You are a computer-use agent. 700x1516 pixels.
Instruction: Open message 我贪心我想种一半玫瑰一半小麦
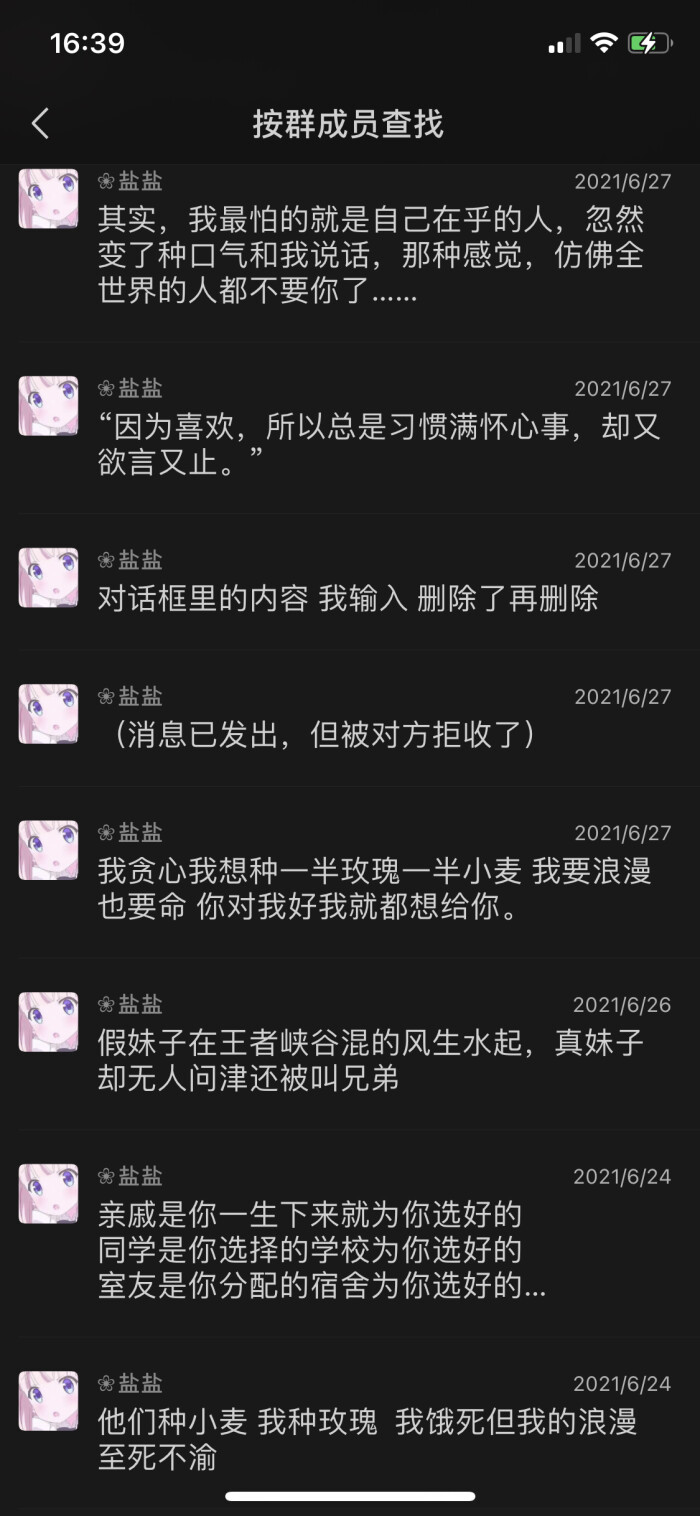pyautogui.click(x=350, y=872)
